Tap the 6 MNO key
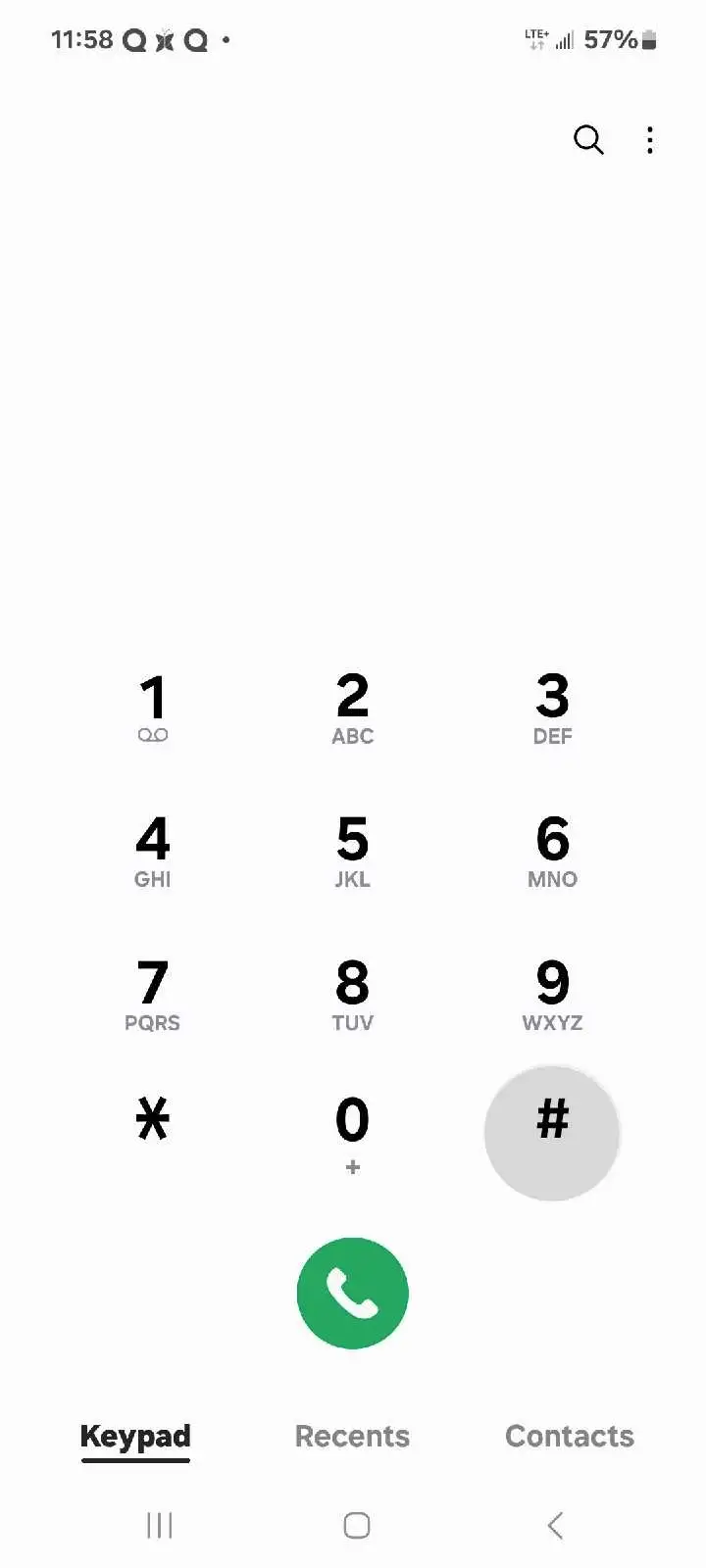The height and width of the screenshot is (1568, 706). [552, 851]
